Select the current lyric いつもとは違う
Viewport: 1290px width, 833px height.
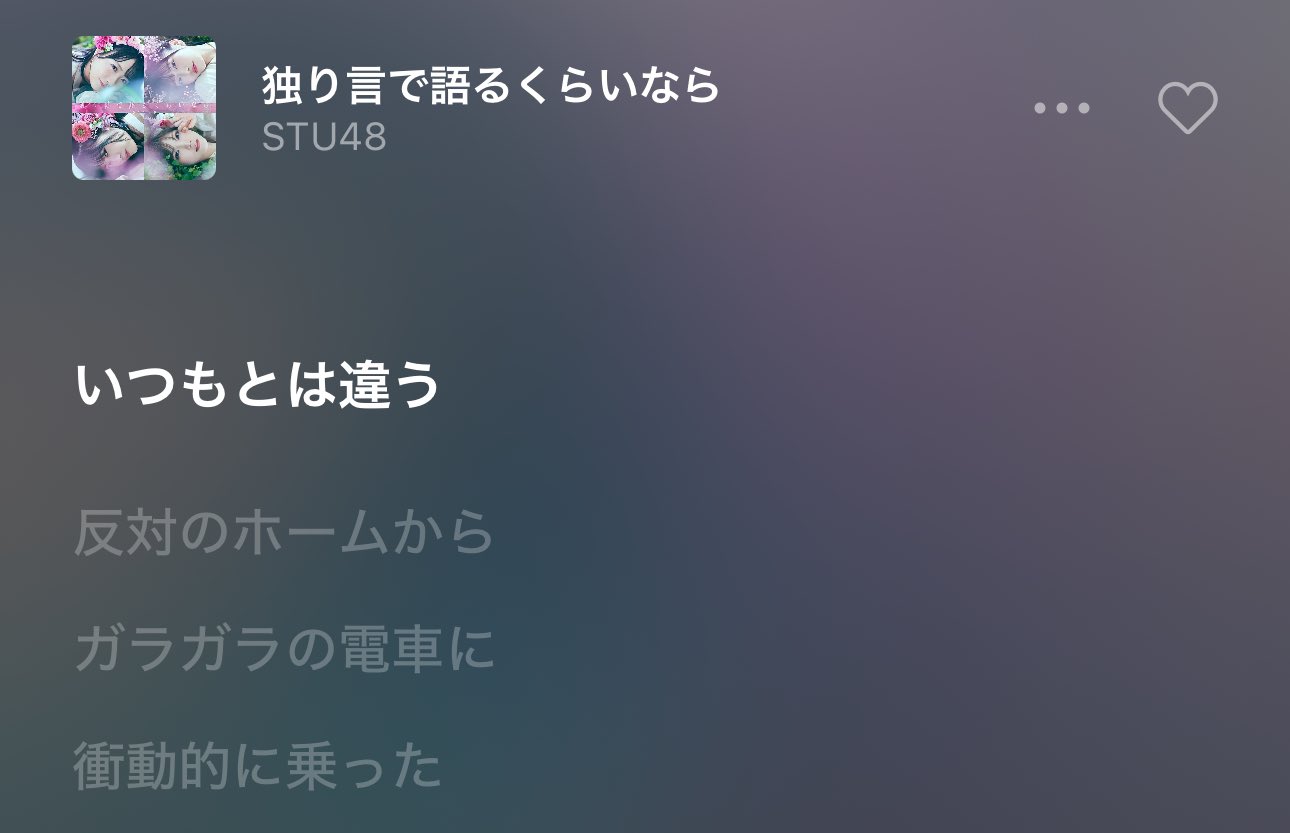257,385
